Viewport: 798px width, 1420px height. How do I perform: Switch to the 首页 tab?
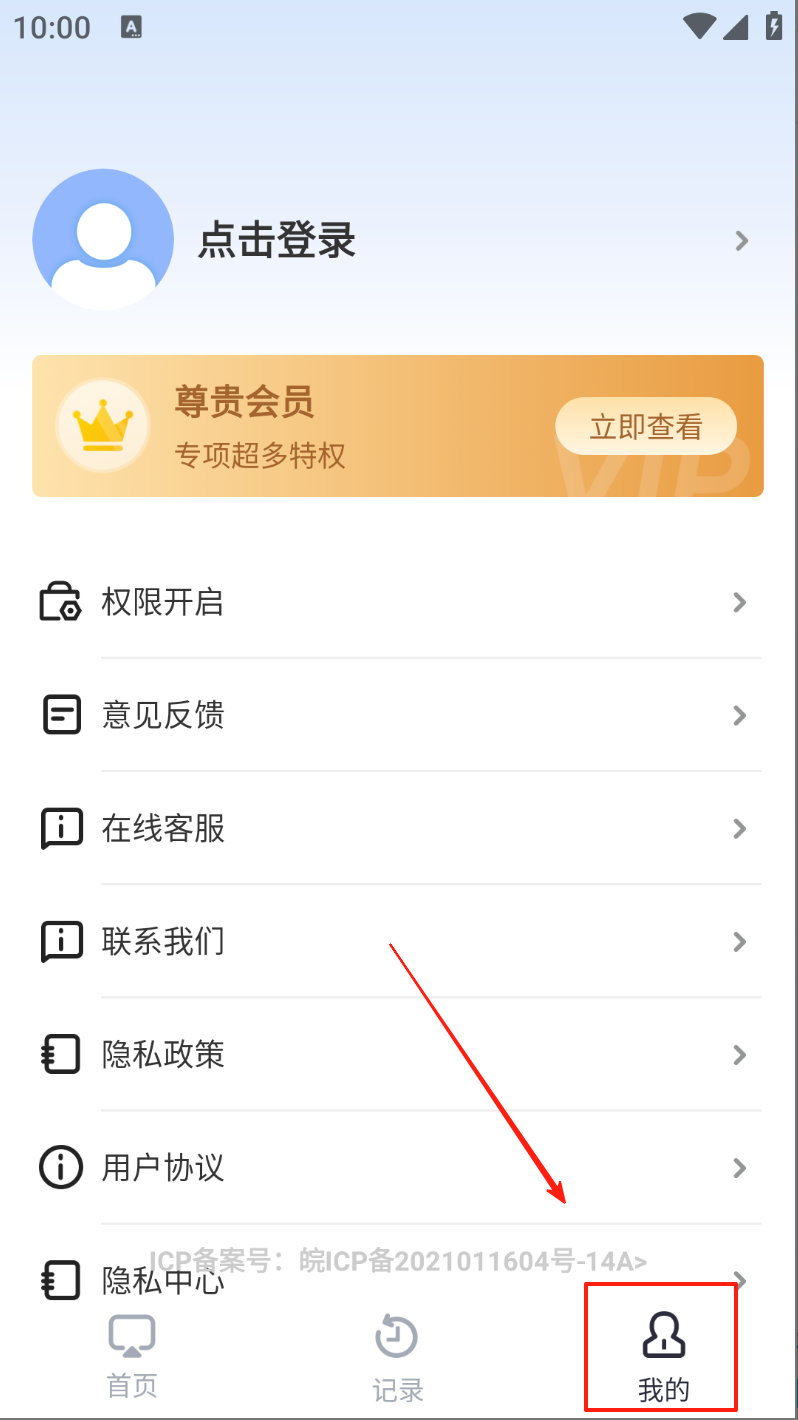132,1358
